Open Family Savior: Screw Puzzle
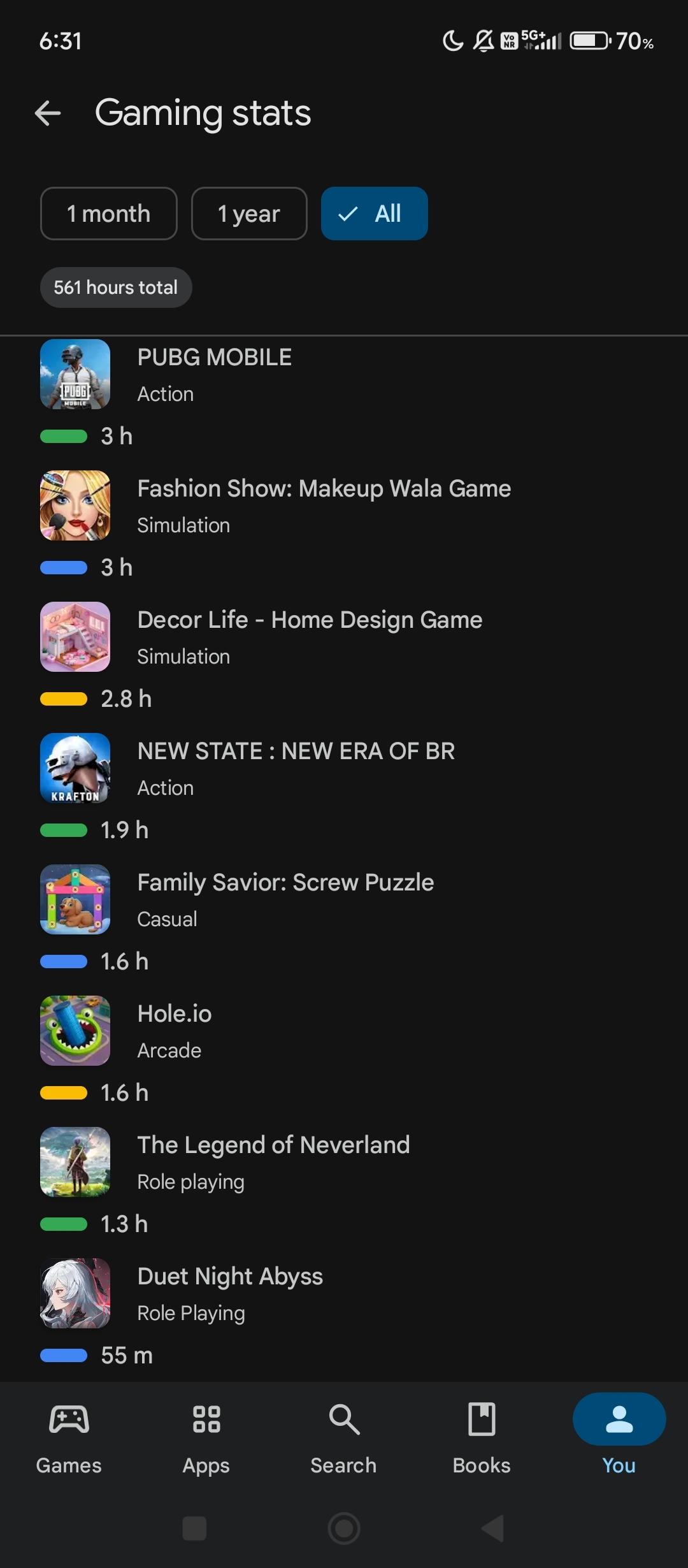 point(285,899)
